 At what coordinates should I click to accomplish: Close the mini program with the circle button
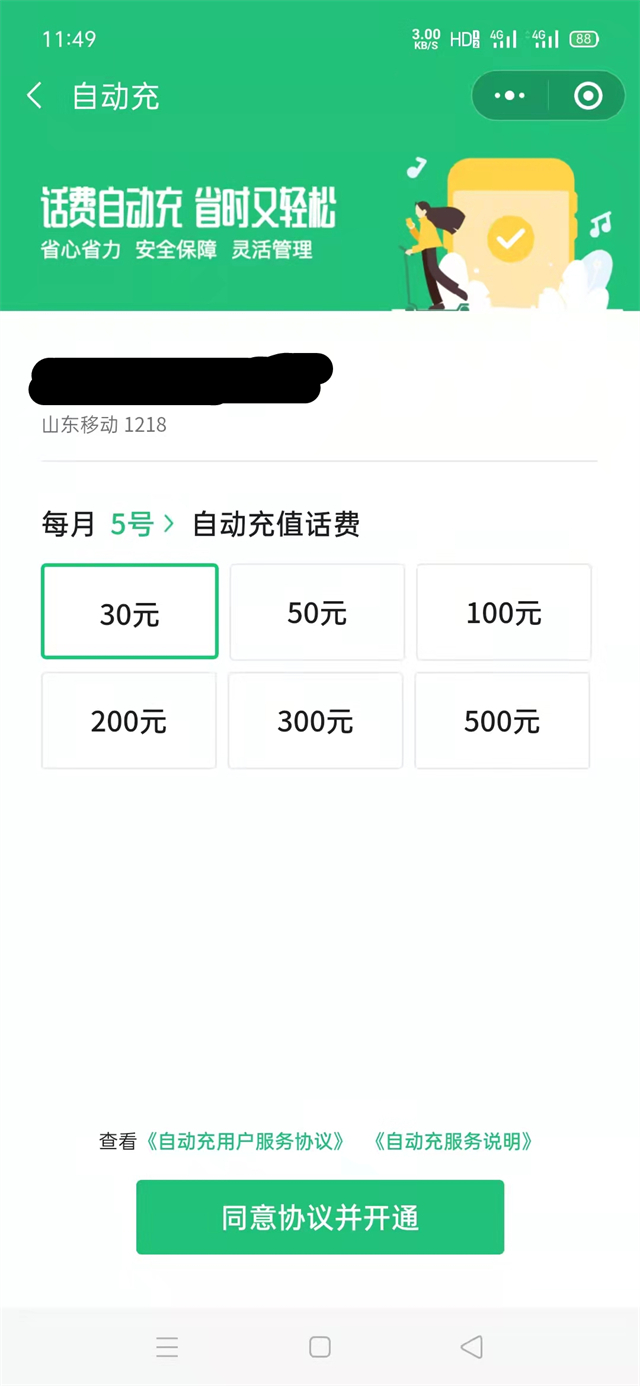point(588,96)
